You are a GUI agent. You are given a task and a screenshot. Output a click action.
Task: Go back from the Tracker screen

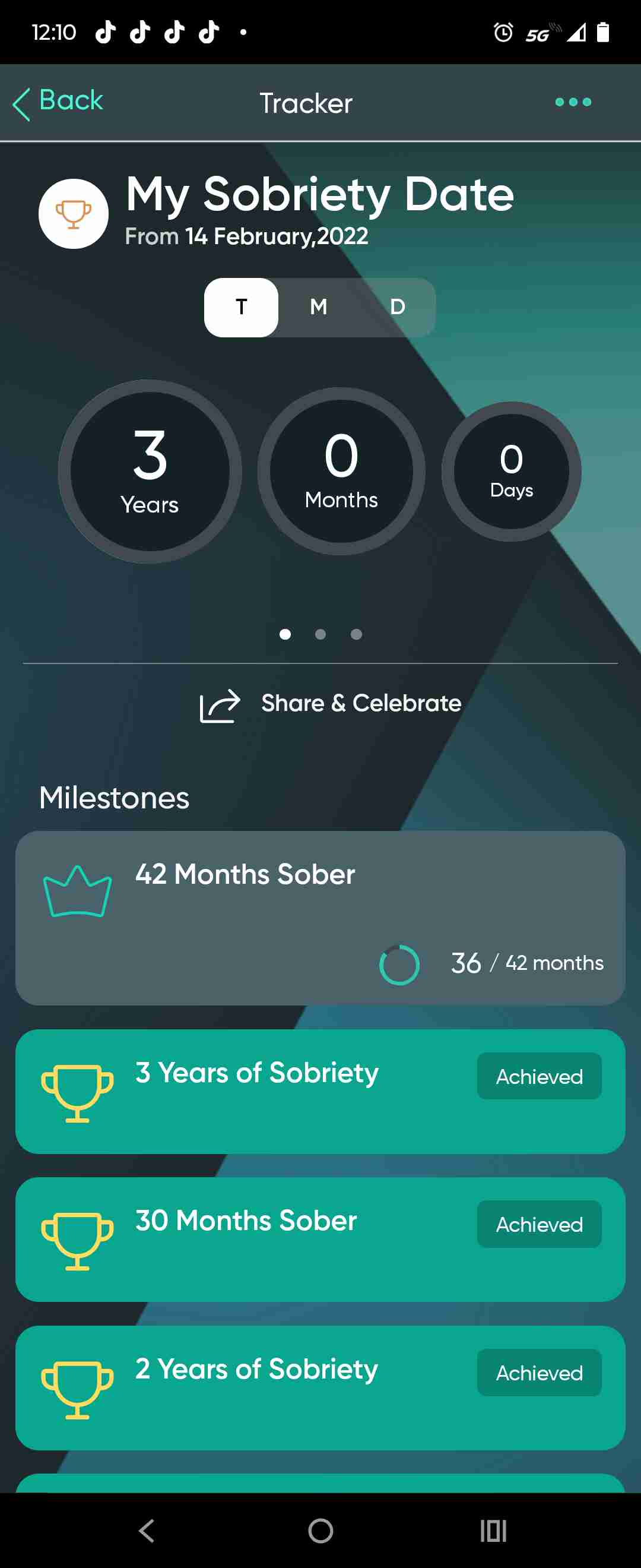point(58,102)
